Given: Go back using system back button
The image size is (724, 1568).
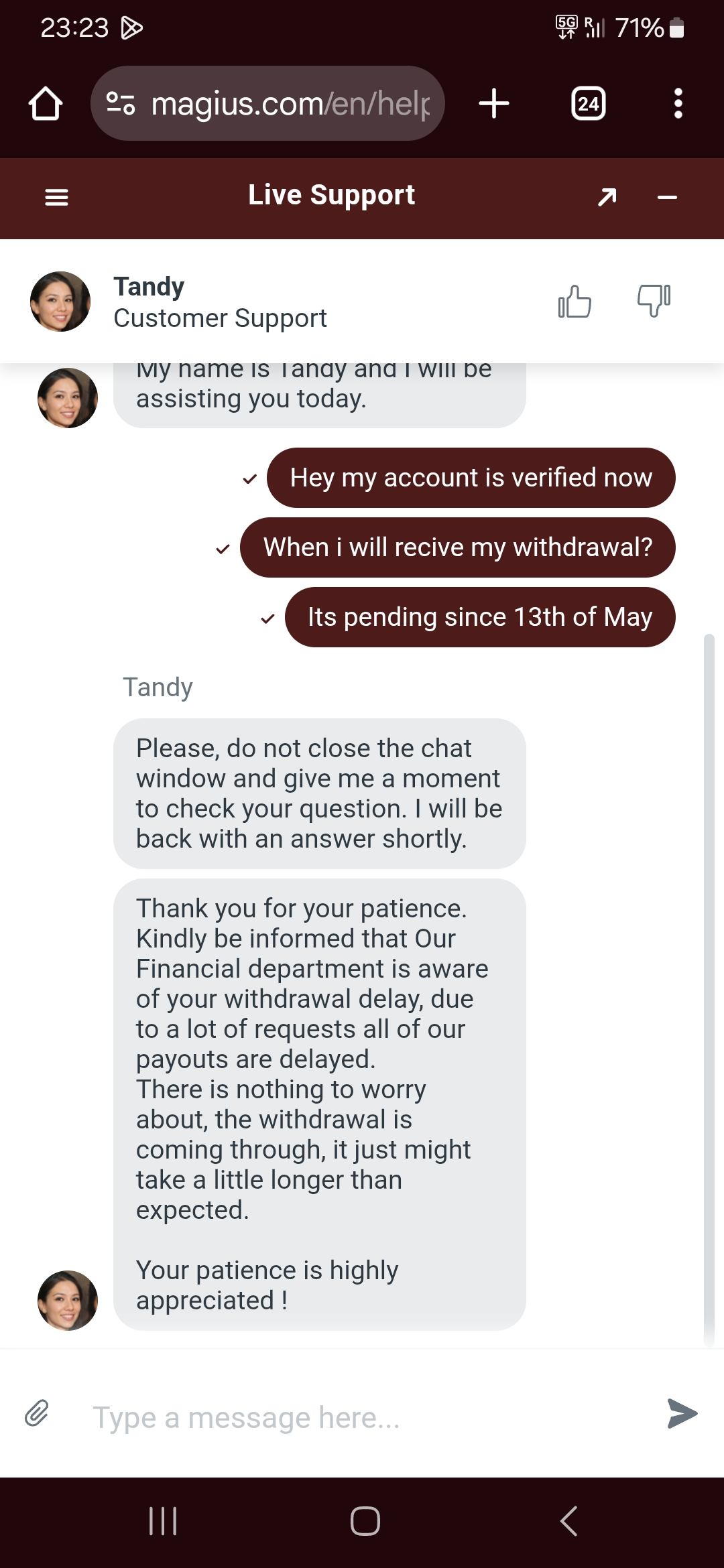Looking at the screenshot, I should pyautogui.click(x=568, y=1520).
